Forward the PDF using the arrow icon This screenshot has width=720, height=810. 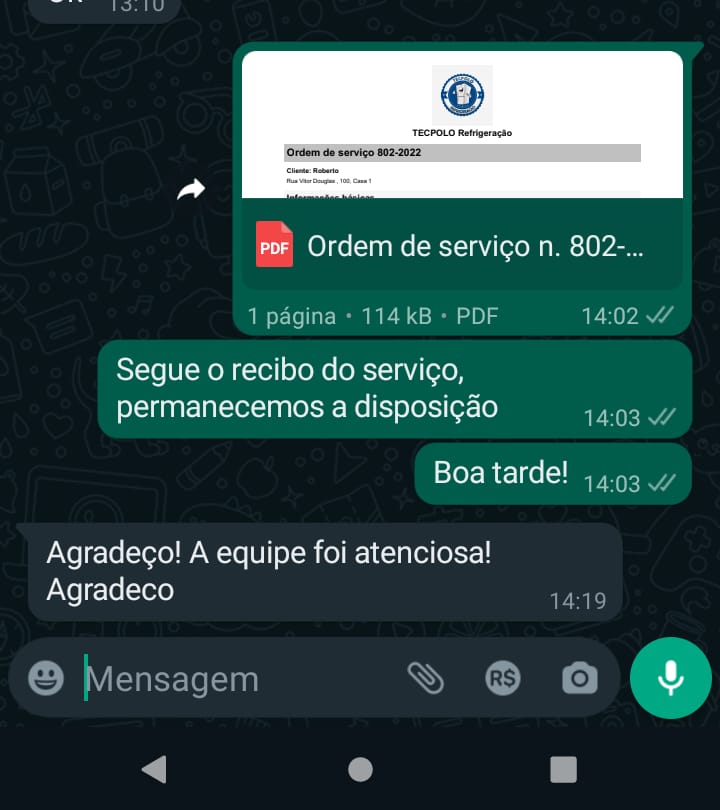click(190, 189)
